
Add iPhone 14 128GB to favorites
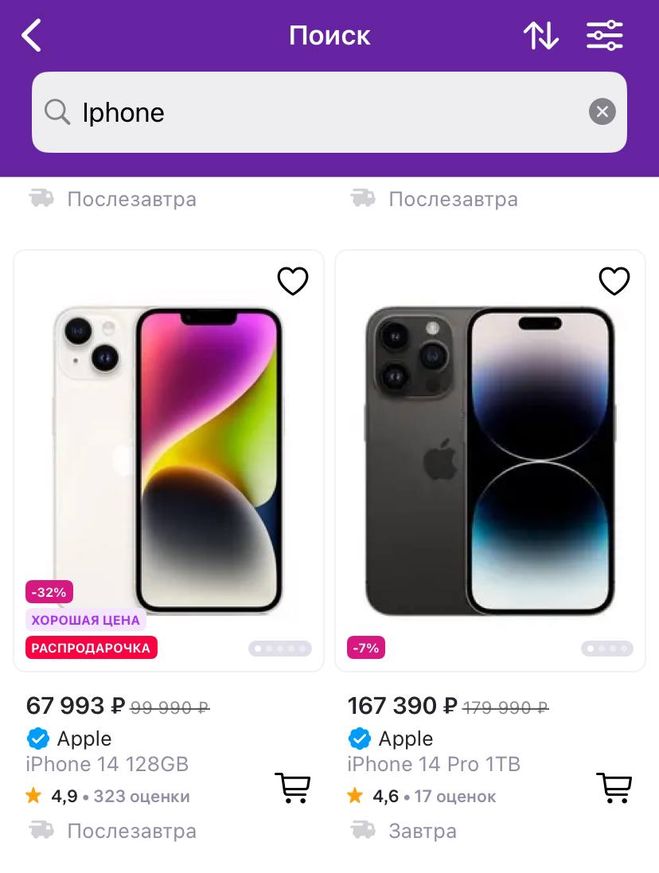292,282
